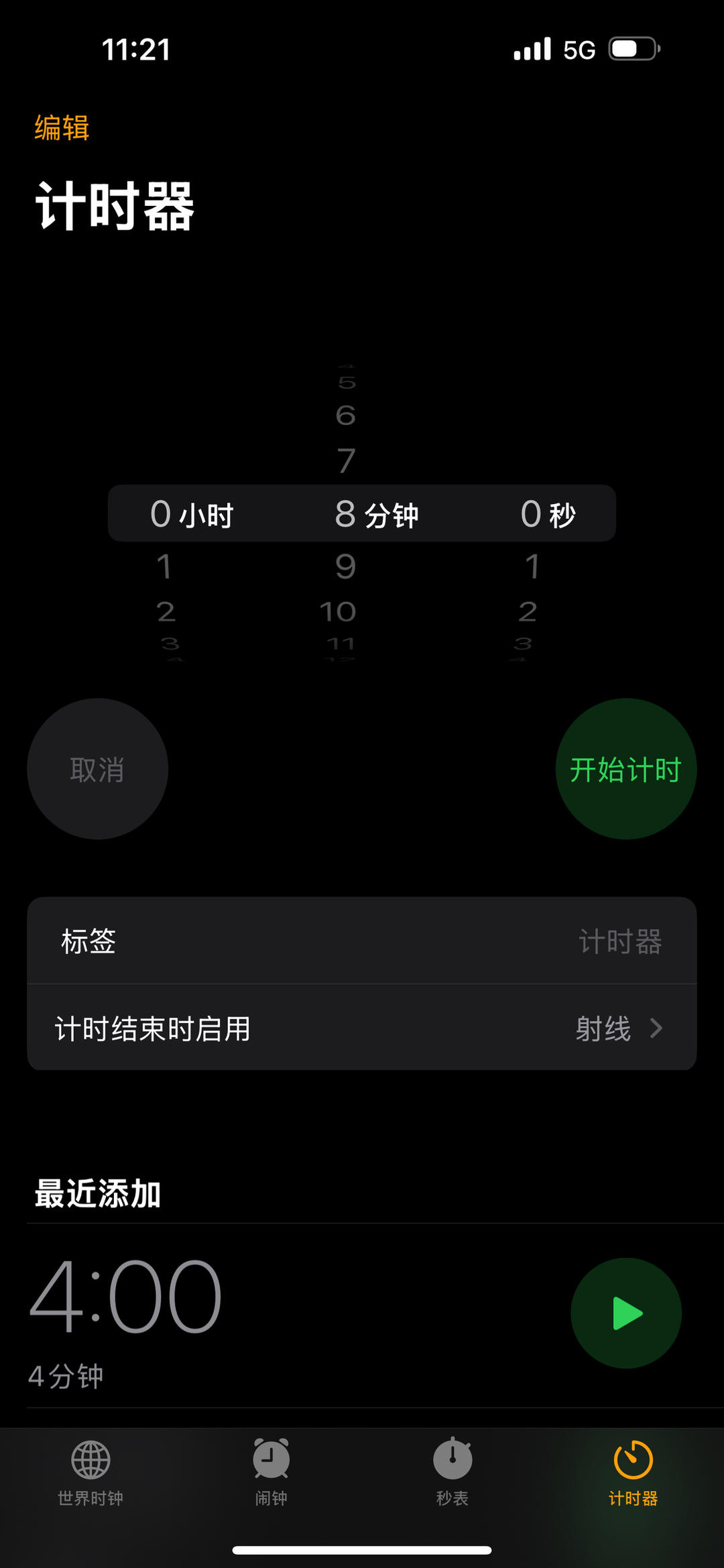Tap the 编辑 button at top left

pos(61,127)
